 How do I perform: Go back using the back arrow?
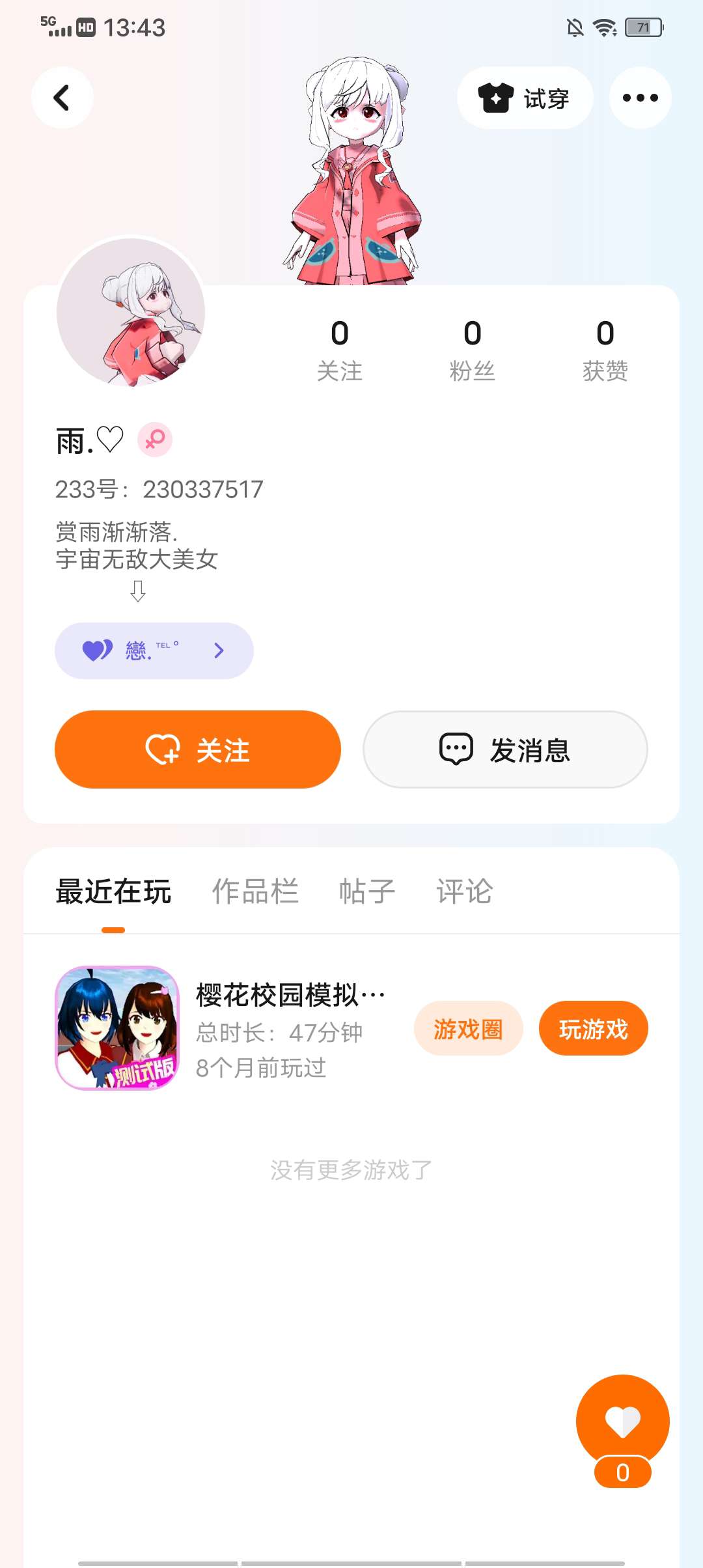click(x=62, y=98)
